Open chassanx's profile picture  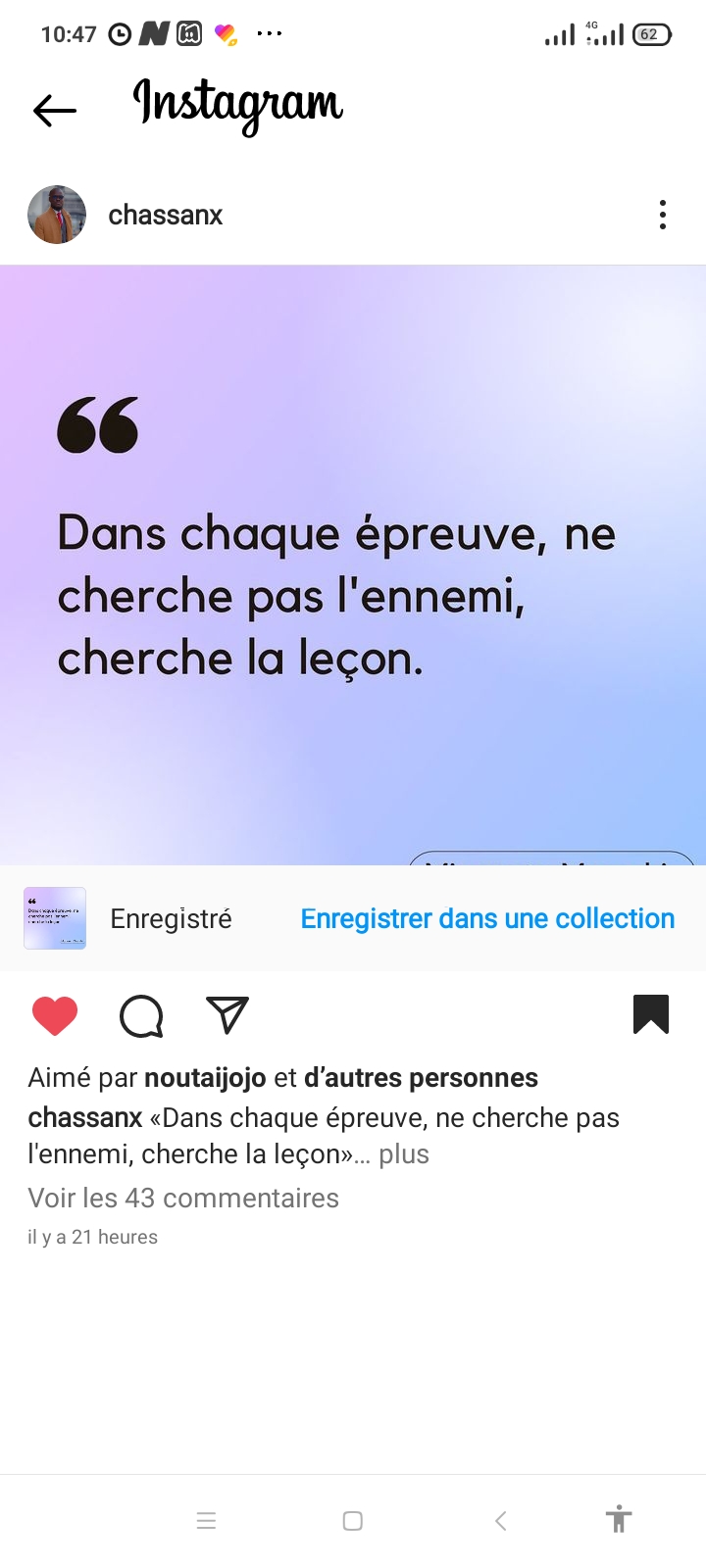[x=57, y=215]
